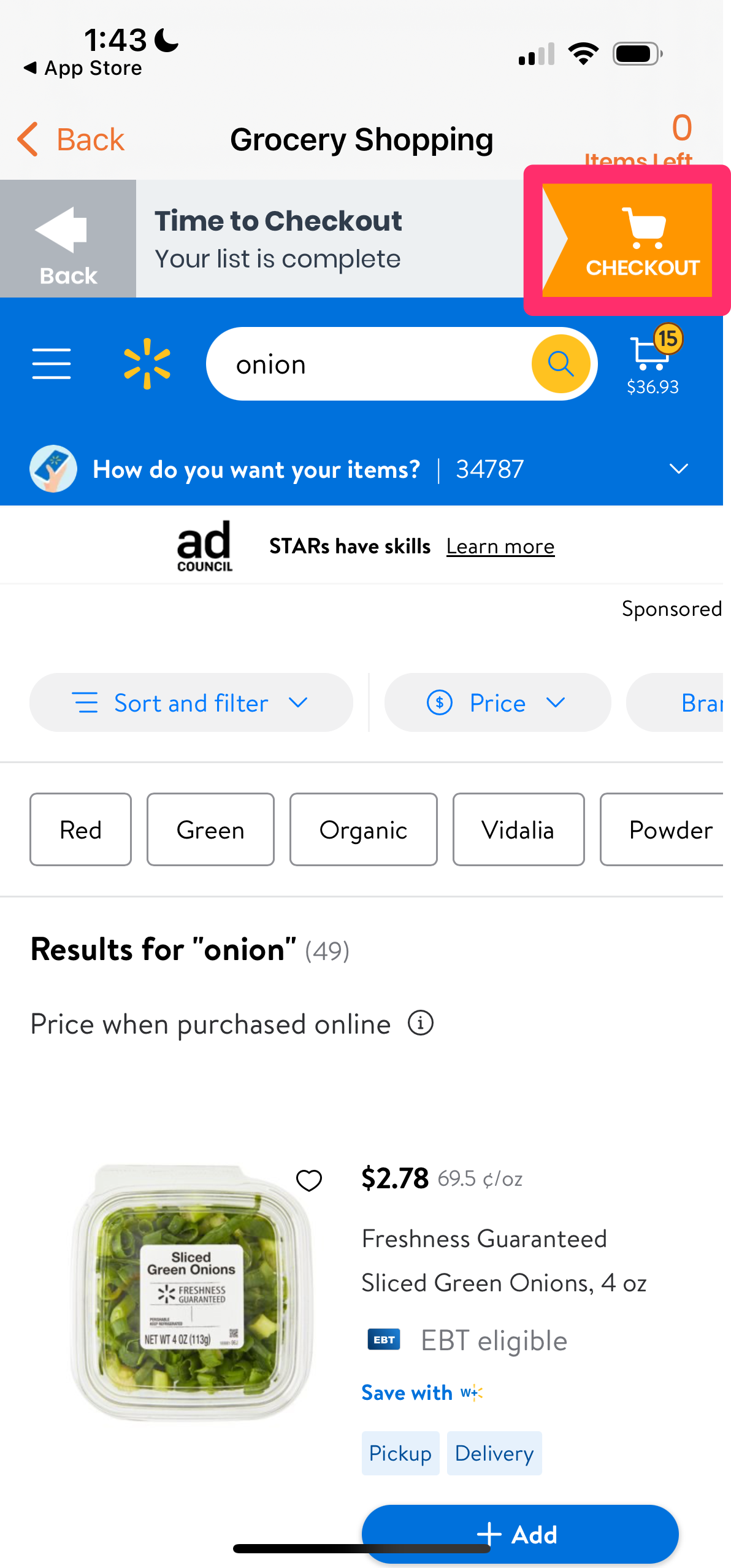Open the Price filter dropdown
The height and width of the screenshot is (1568, 731).
point(497,702)
